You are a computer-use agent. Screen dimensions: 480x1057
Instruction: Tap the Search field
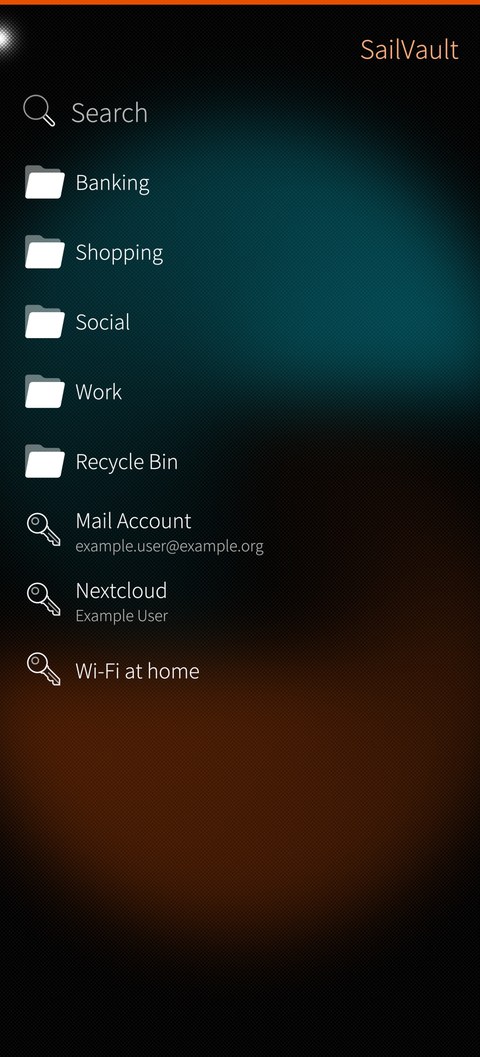[x=240, y=112]
